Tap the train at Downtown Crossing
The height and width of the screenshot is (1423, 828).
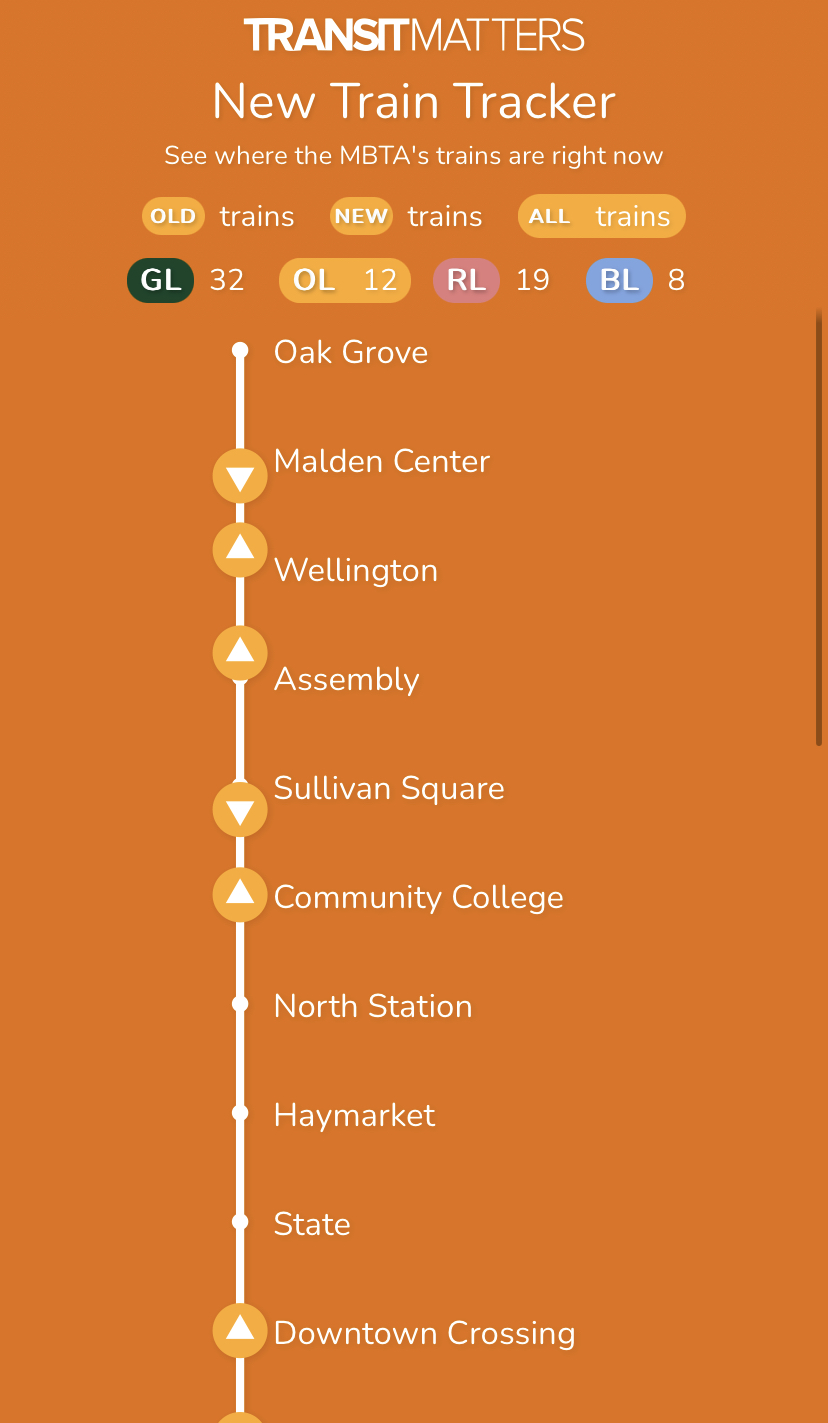pos(240,1330)
